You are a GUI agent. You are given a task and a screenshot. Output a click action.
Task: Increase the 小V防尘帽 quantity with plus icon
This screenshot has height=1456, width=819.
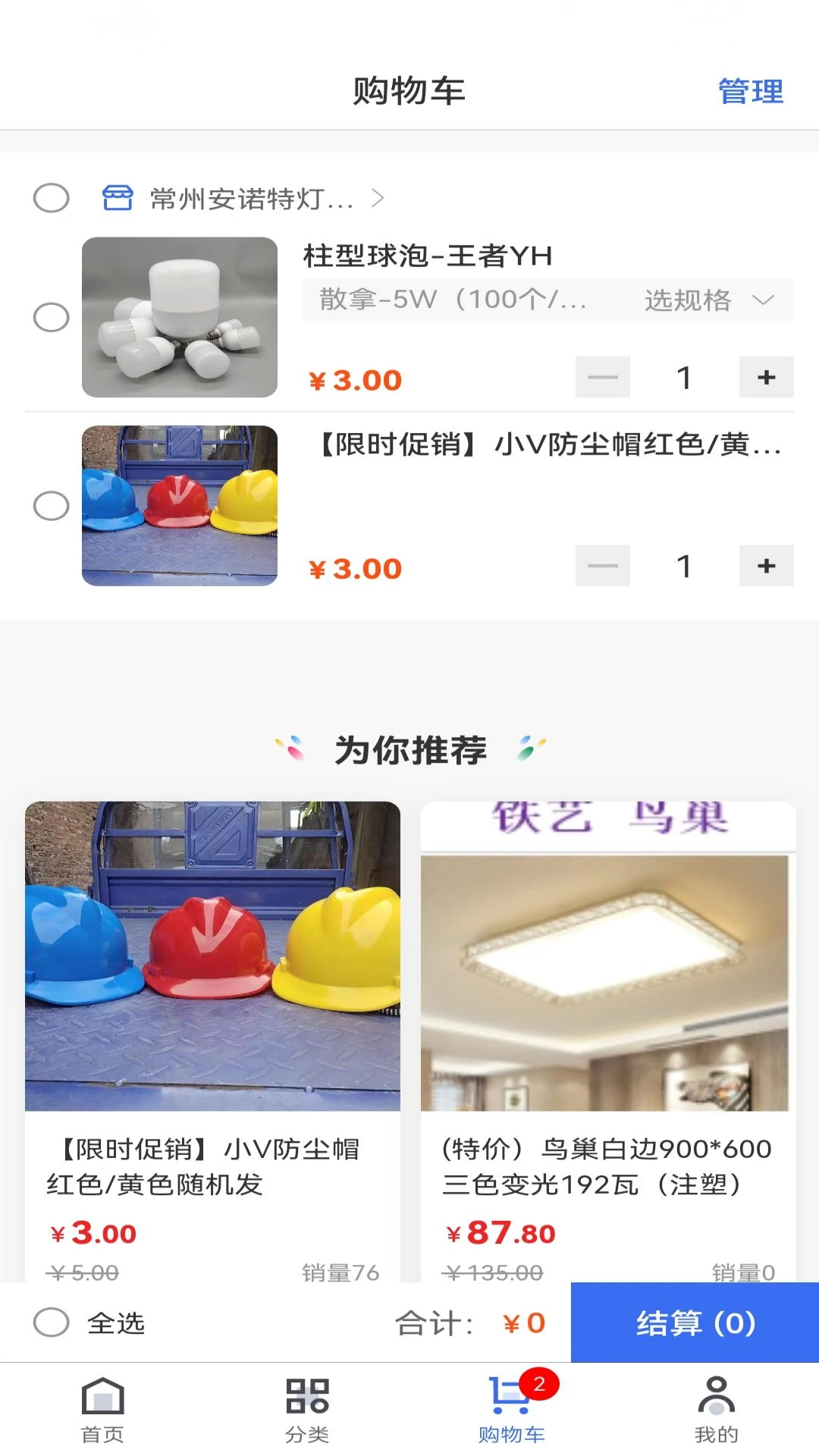765,566
